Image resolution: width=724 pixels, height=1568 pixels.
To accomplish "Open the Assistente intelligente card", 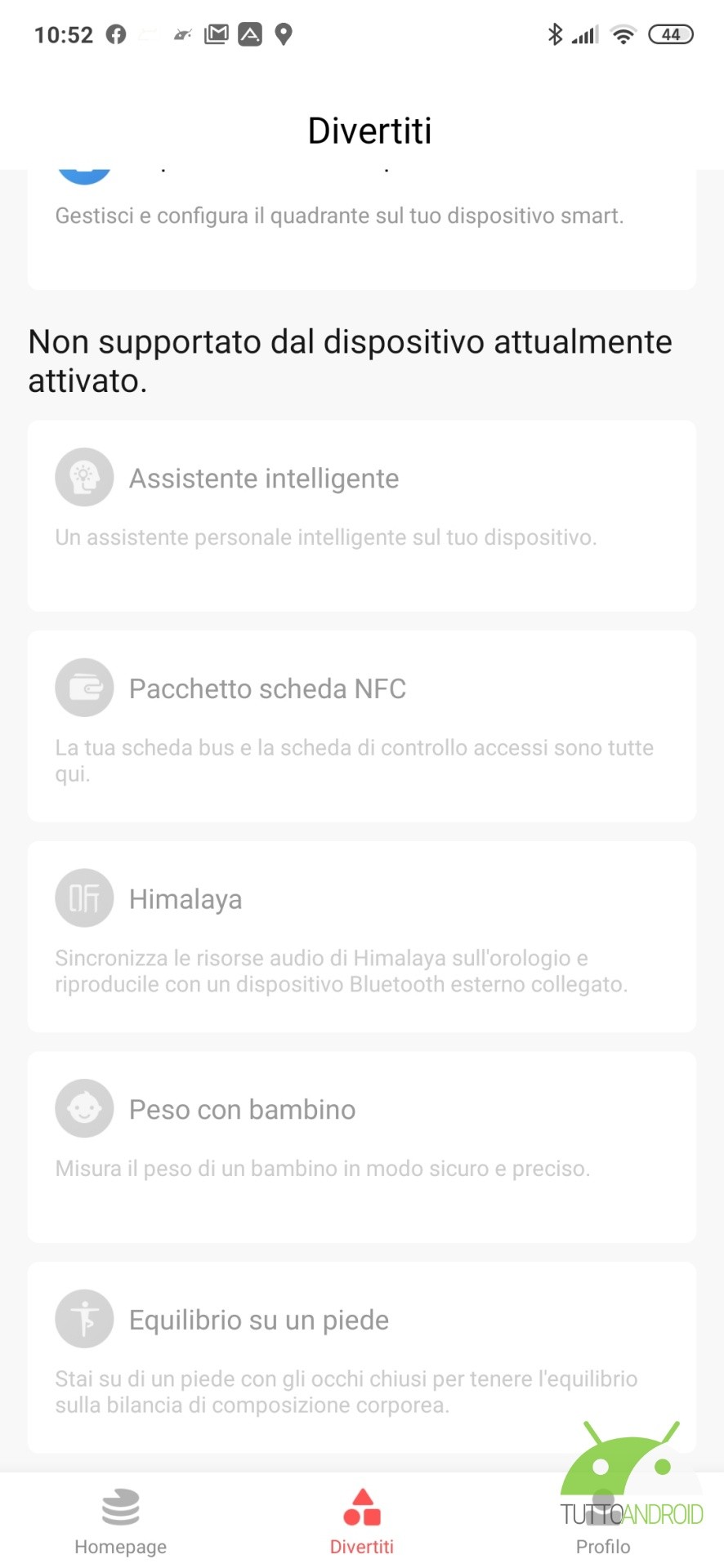I will tap(362, 516).
